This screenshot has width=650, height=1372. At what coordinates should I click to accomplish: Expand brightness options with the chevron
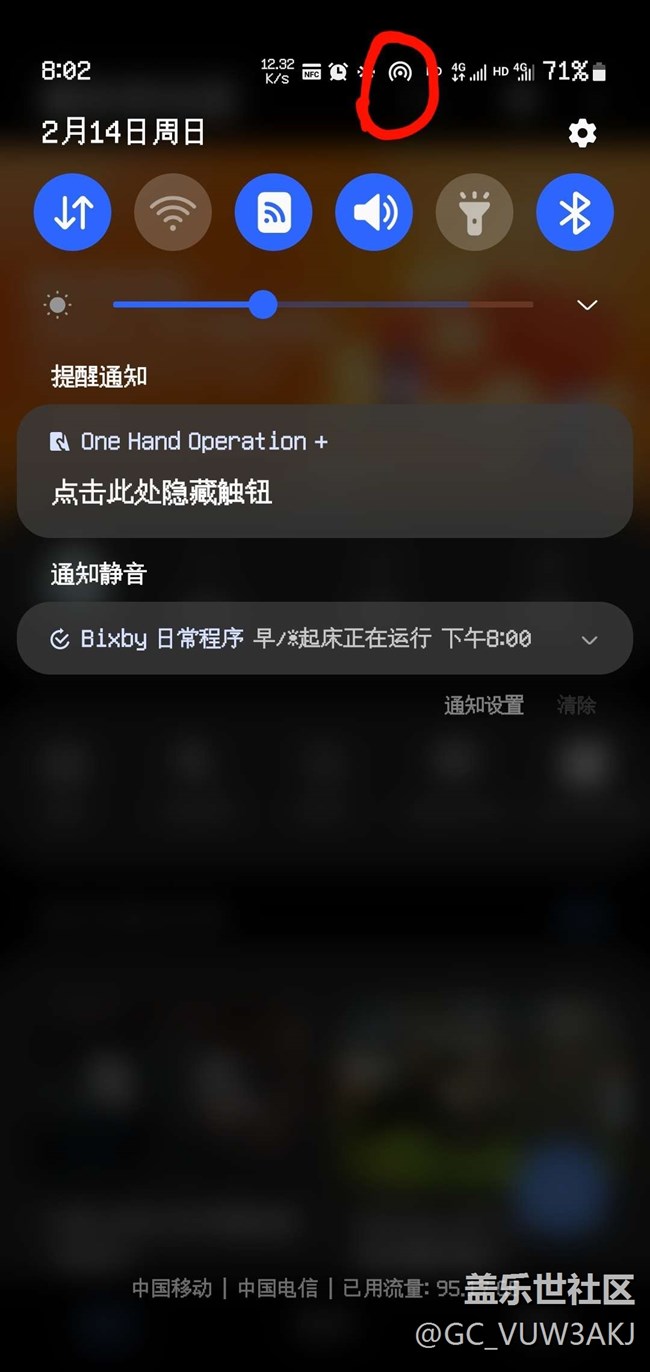pos(587,305)
